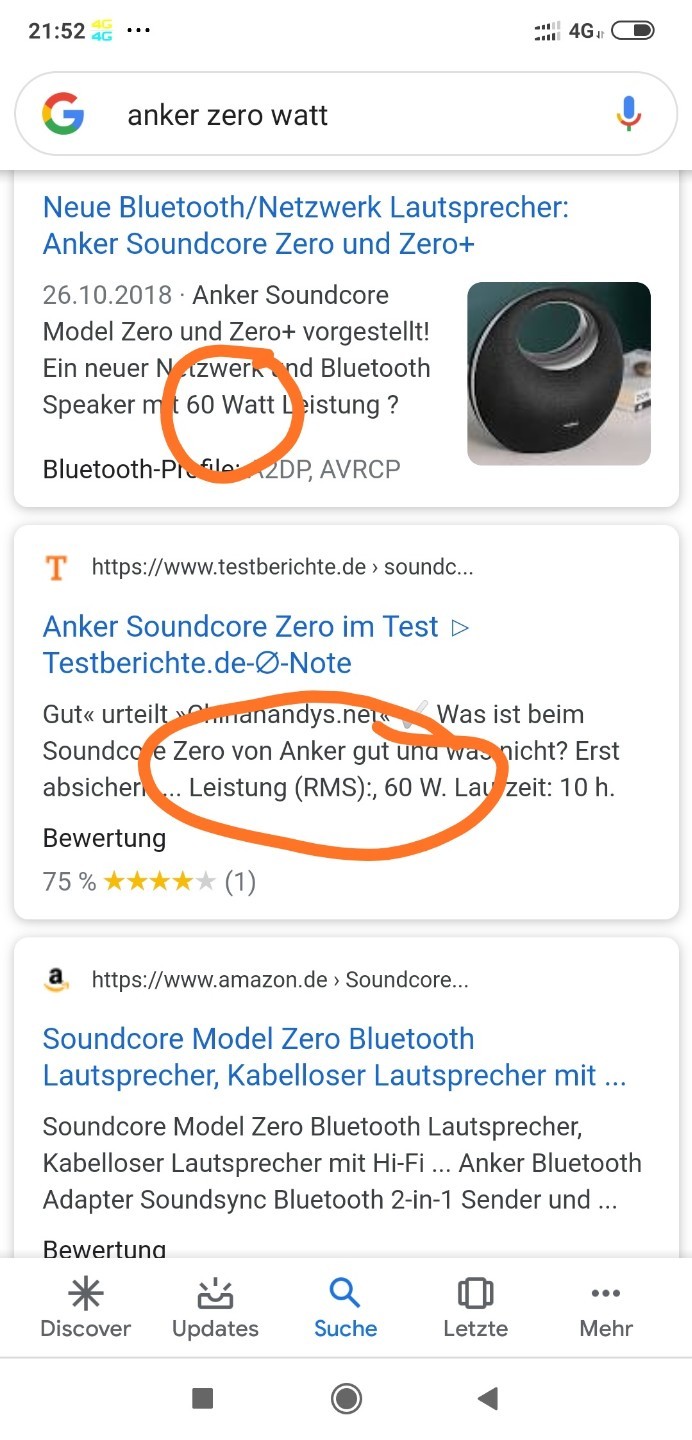The width and height of the screenshot is (692, 1440).
Task: Switch to the Updates tab
Action: (215, 1309)
